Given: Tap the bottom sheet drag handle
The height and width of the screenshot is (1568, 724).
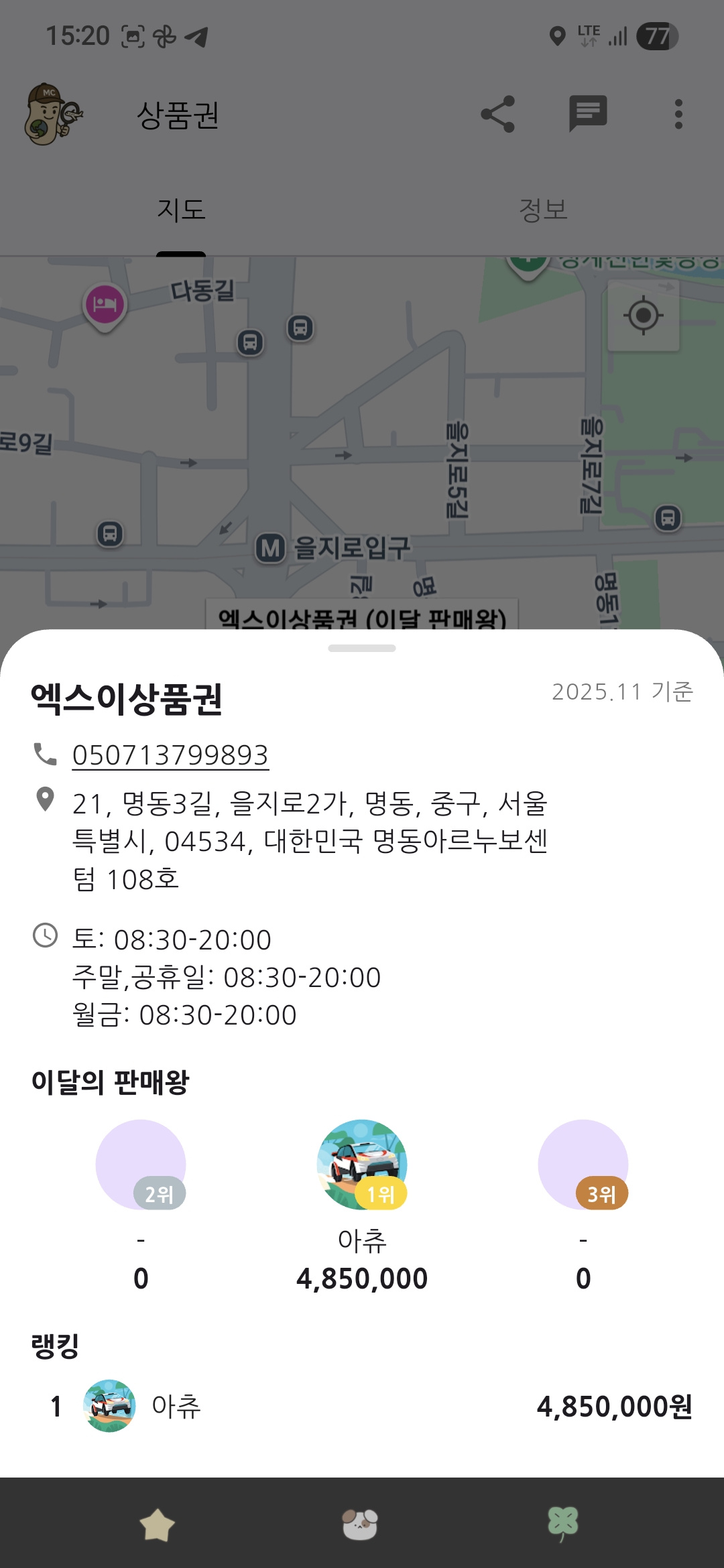Looking at the screenshot, I should [x=362, y=648].
